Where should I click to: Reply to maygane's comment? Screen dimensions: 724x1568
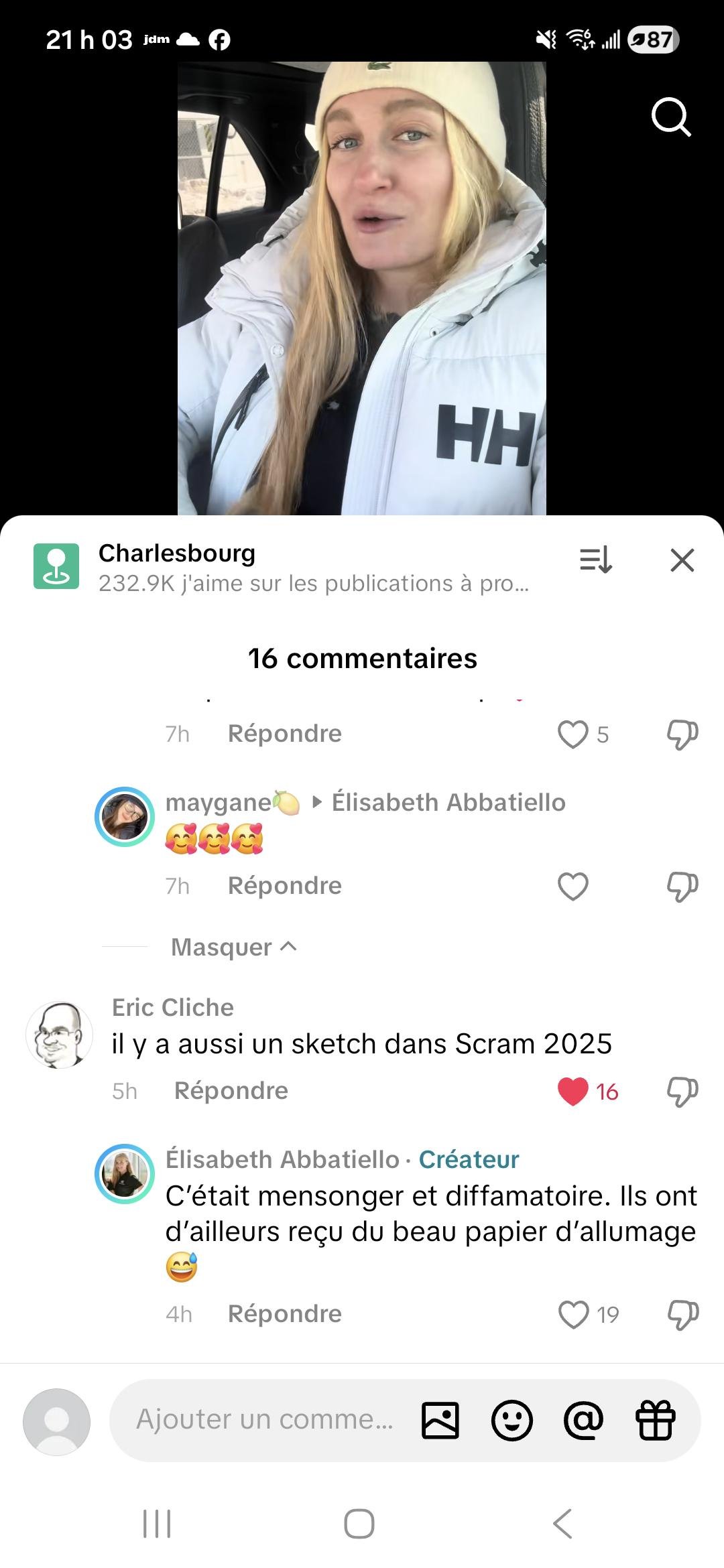(284, 886)
